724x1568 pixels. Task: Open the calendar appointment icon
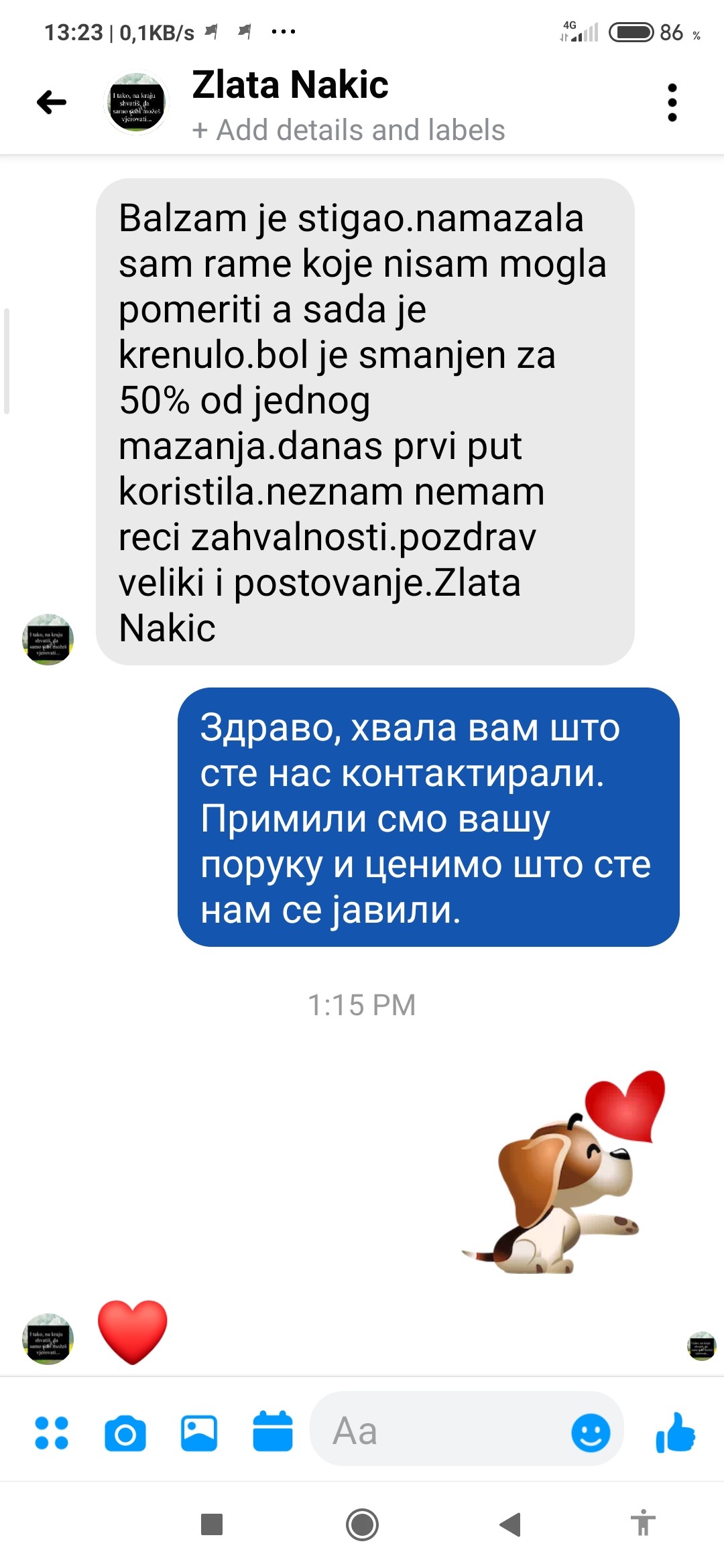pos(272,1431)
